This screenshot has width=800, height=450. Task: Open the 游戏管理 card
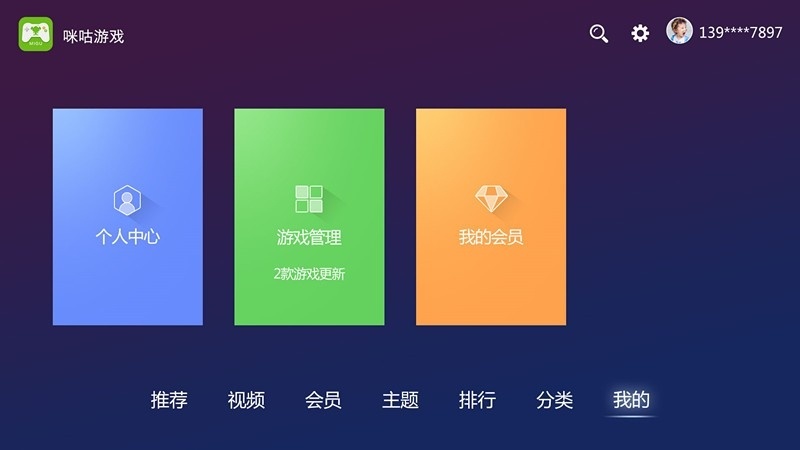tap(309, 217)
